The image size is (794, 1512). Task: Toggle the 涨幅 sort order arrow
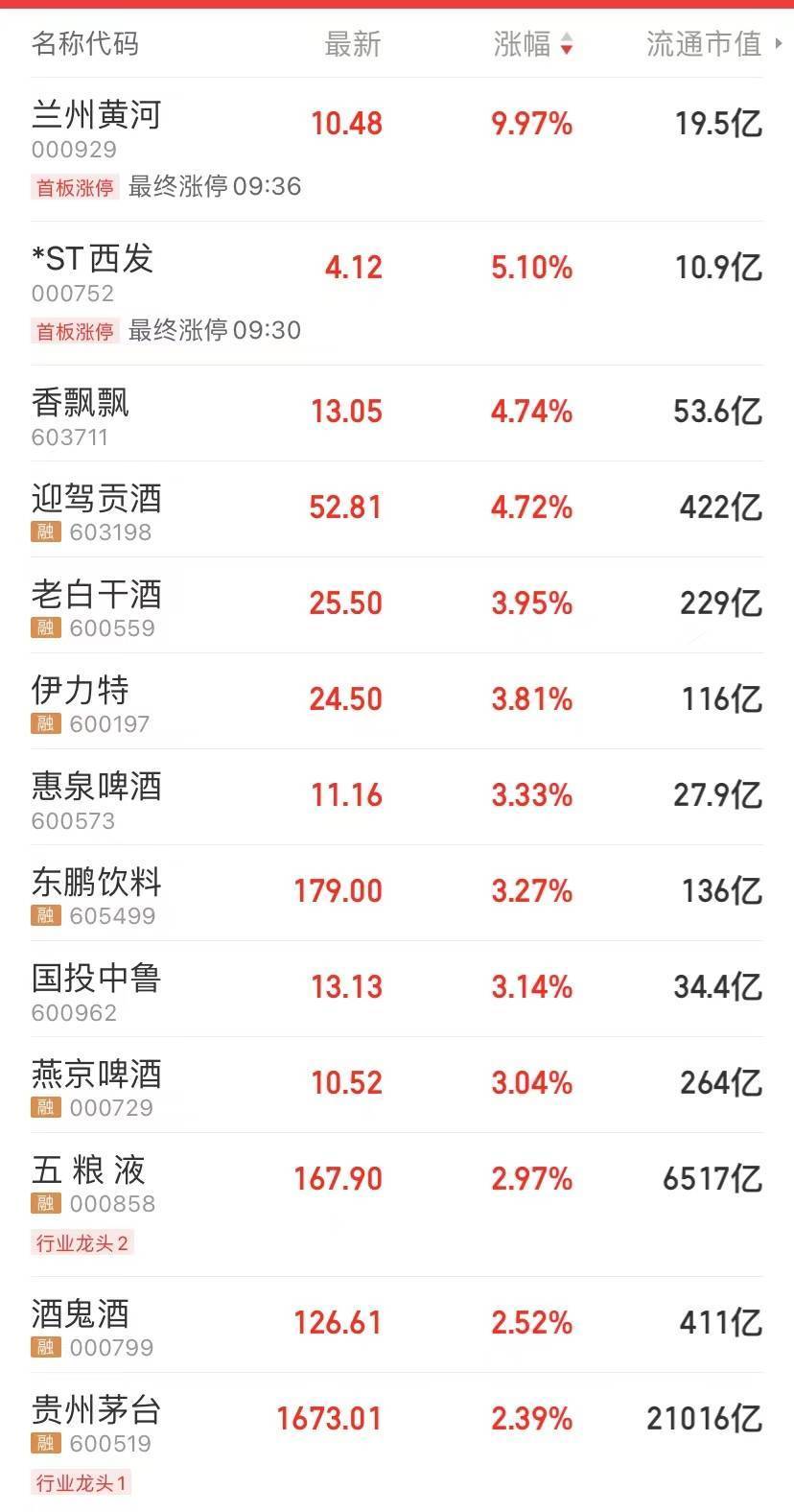point(564,44)
